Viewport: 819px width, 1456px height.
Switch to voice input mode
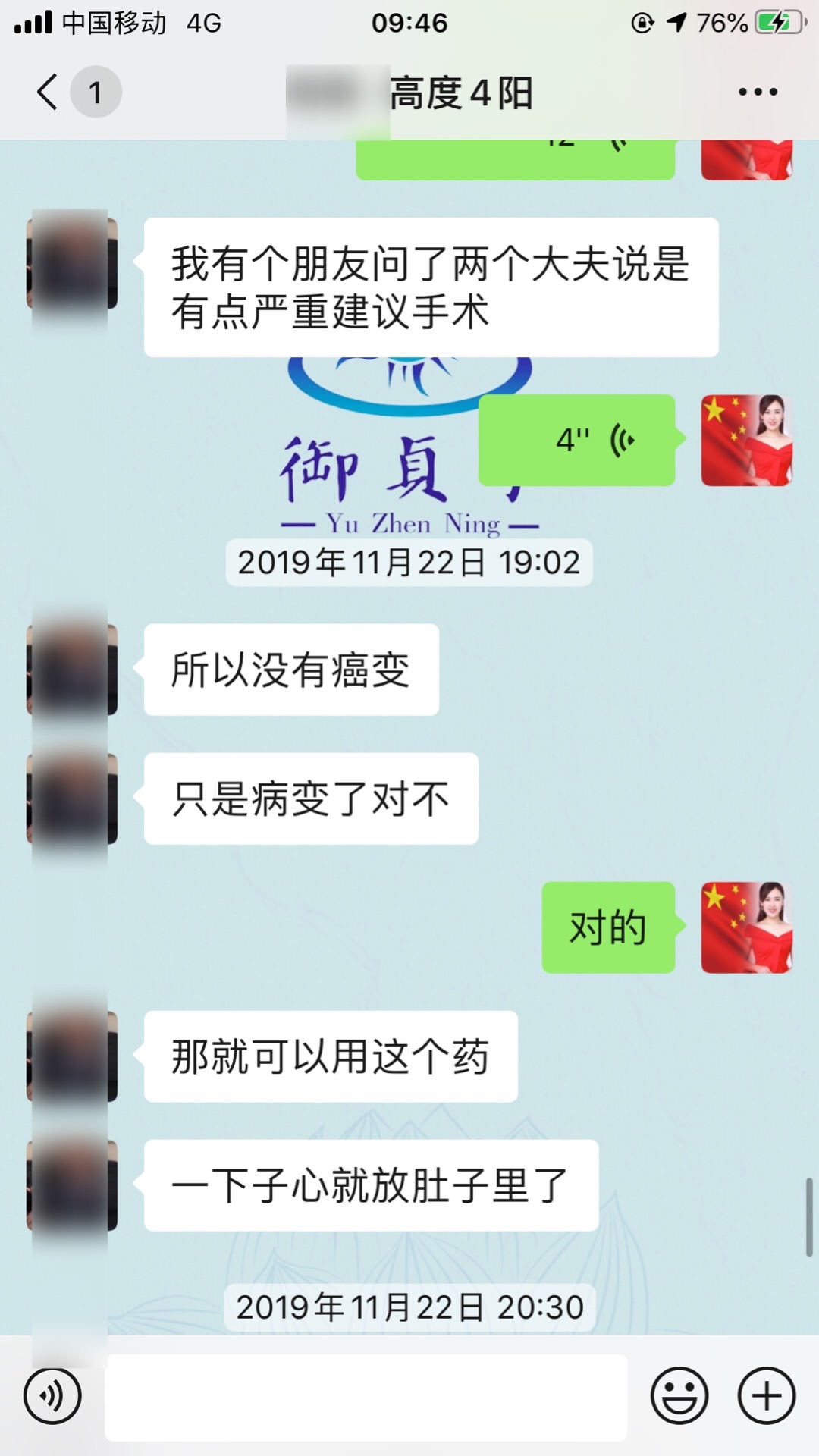click(52, 1396)
